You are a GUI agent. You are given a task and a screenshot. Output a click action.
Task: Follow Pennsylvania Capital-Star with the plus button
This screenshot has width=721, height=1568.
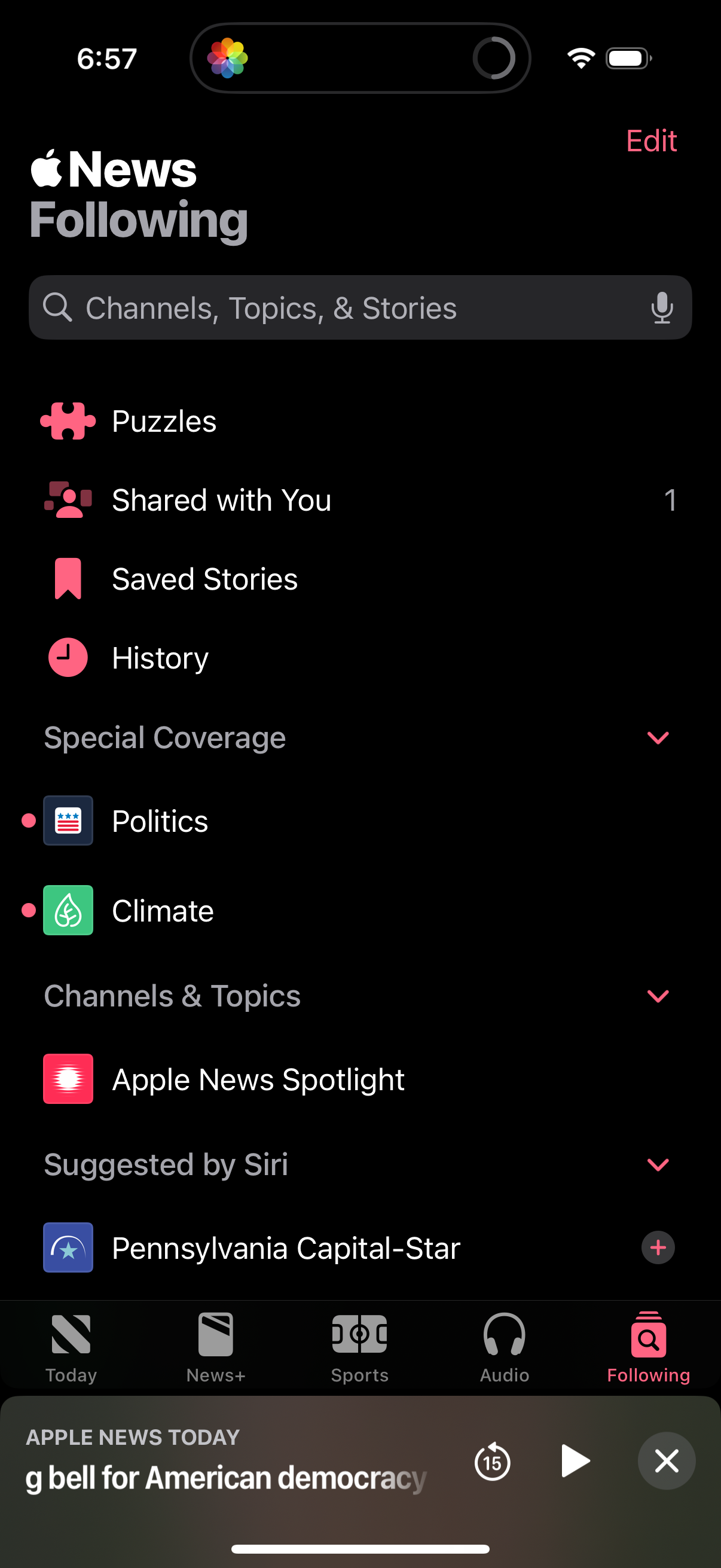657,1247
